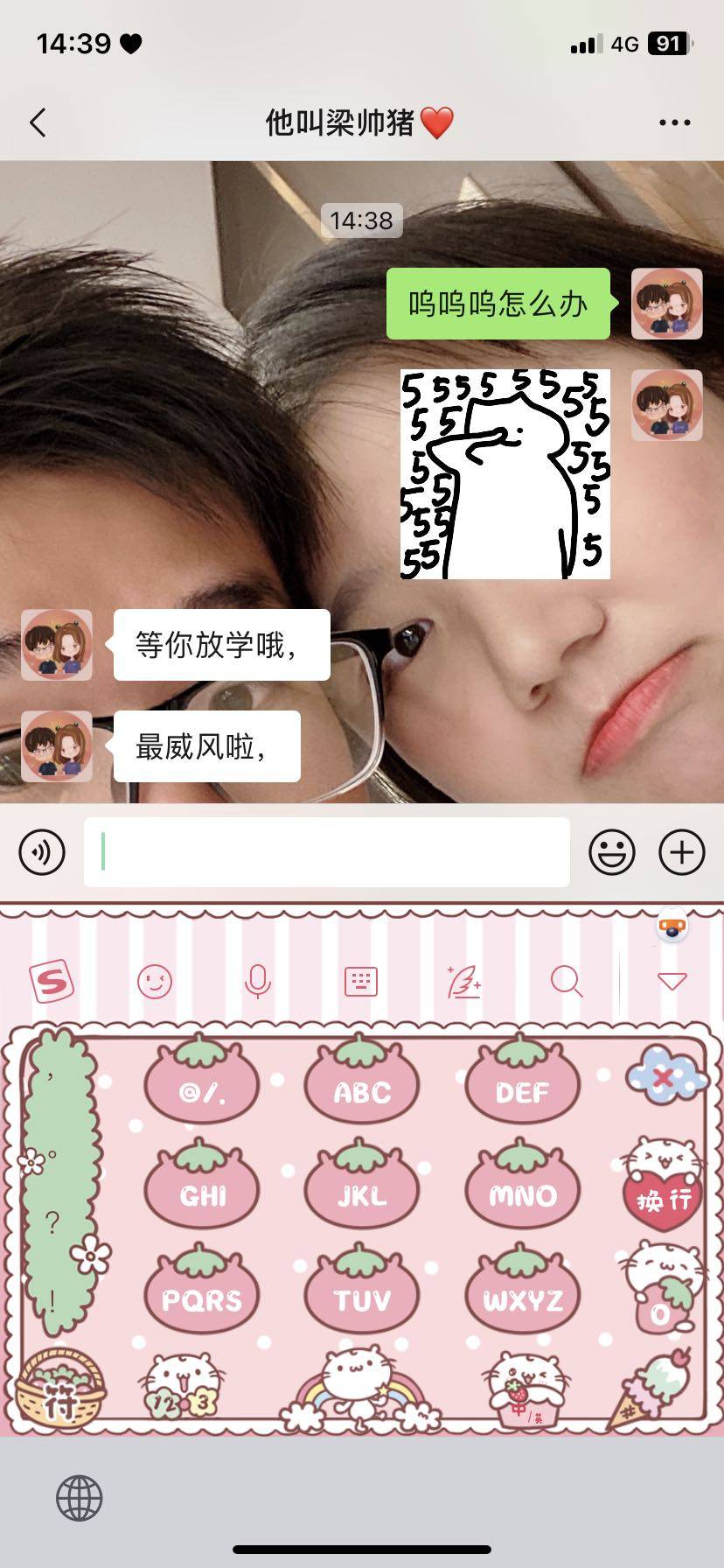Viewport: 724px width, 1568px height.
Task: Hit the backspace cloud key
Action: tap(665, 1077)
